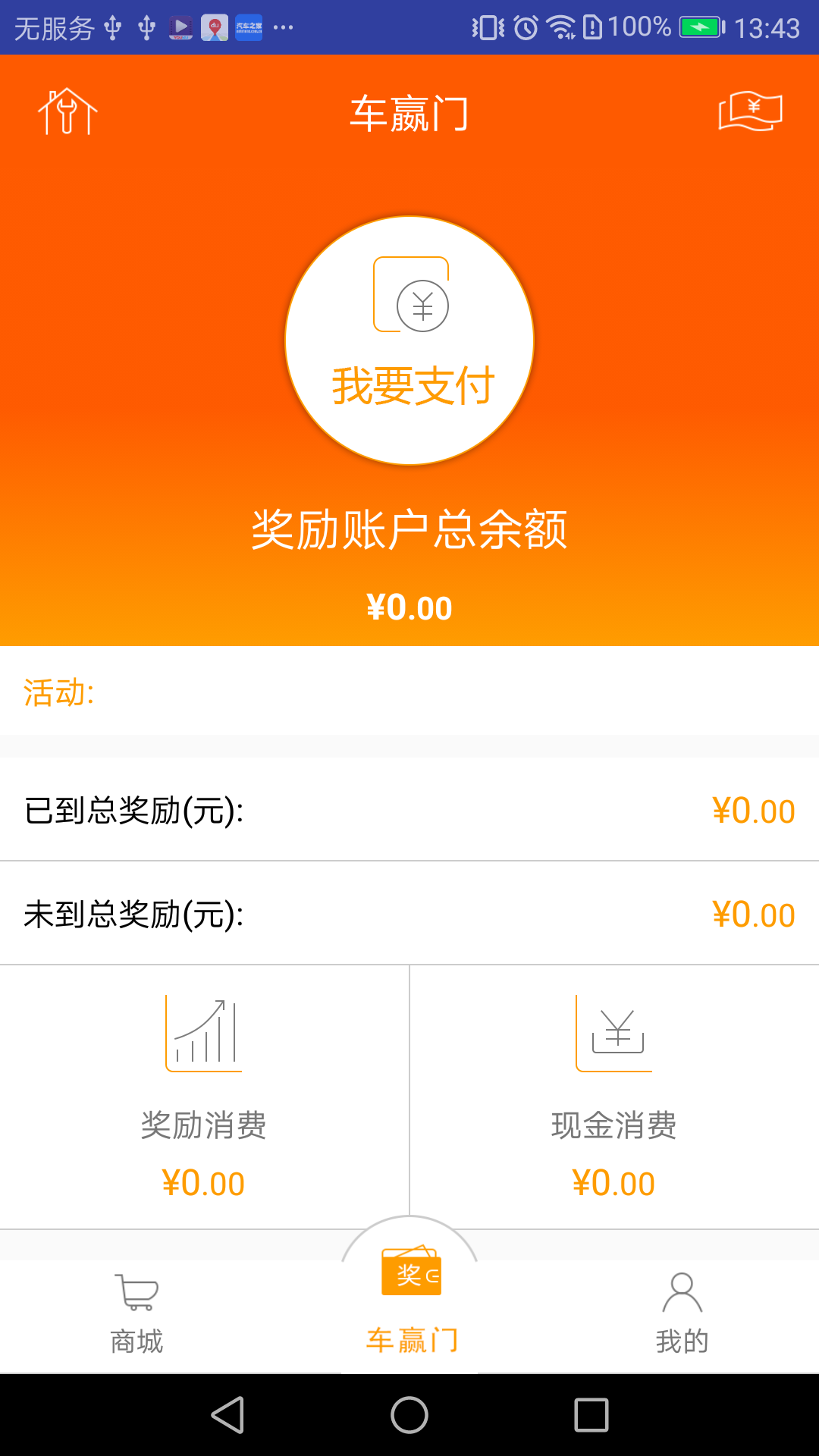Screen dimensions: 819x1456
Task: Tap the system back button
Action: (227, 1415)
